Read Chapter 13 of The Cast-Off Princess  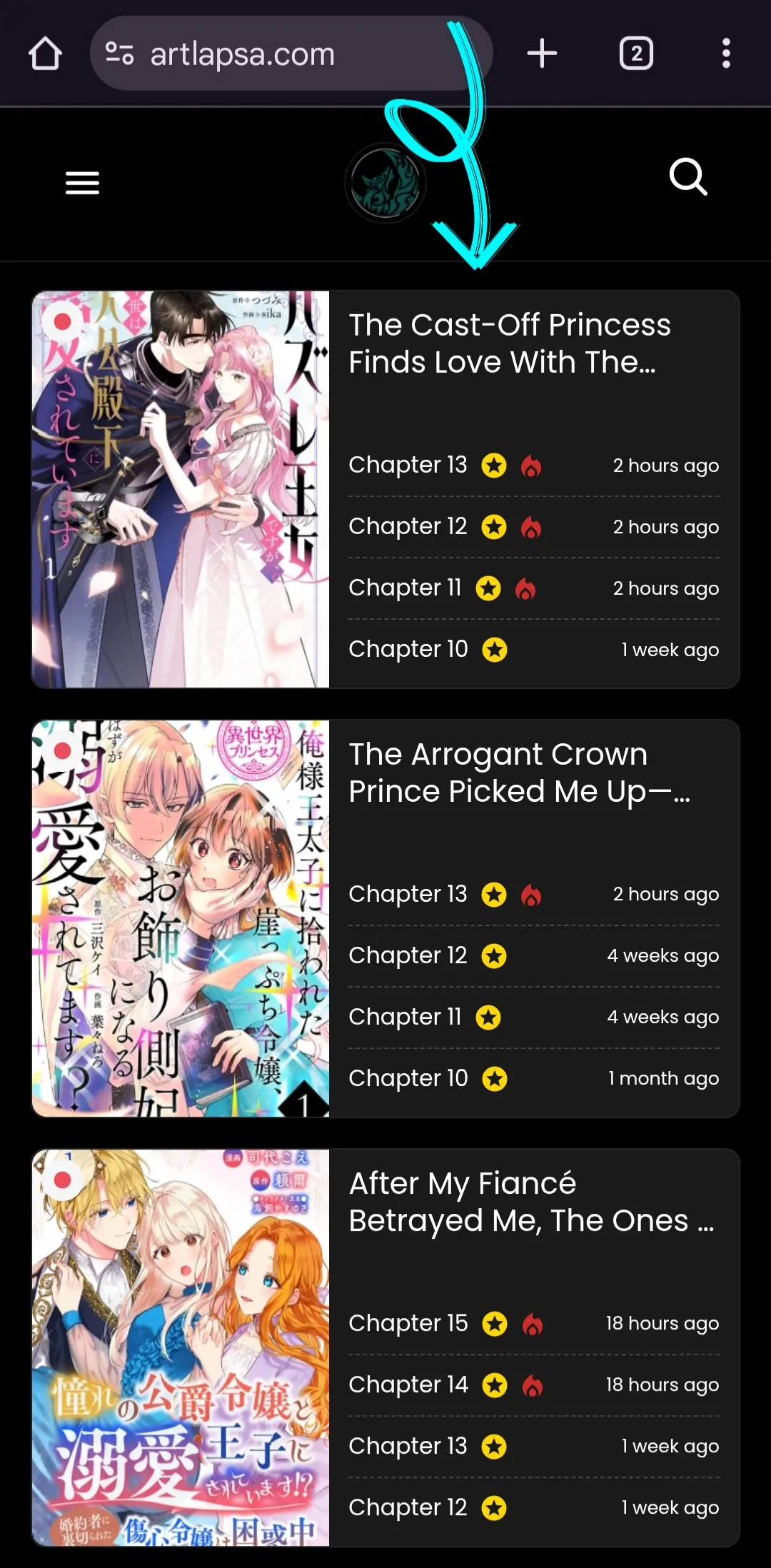tap(408, 465)
